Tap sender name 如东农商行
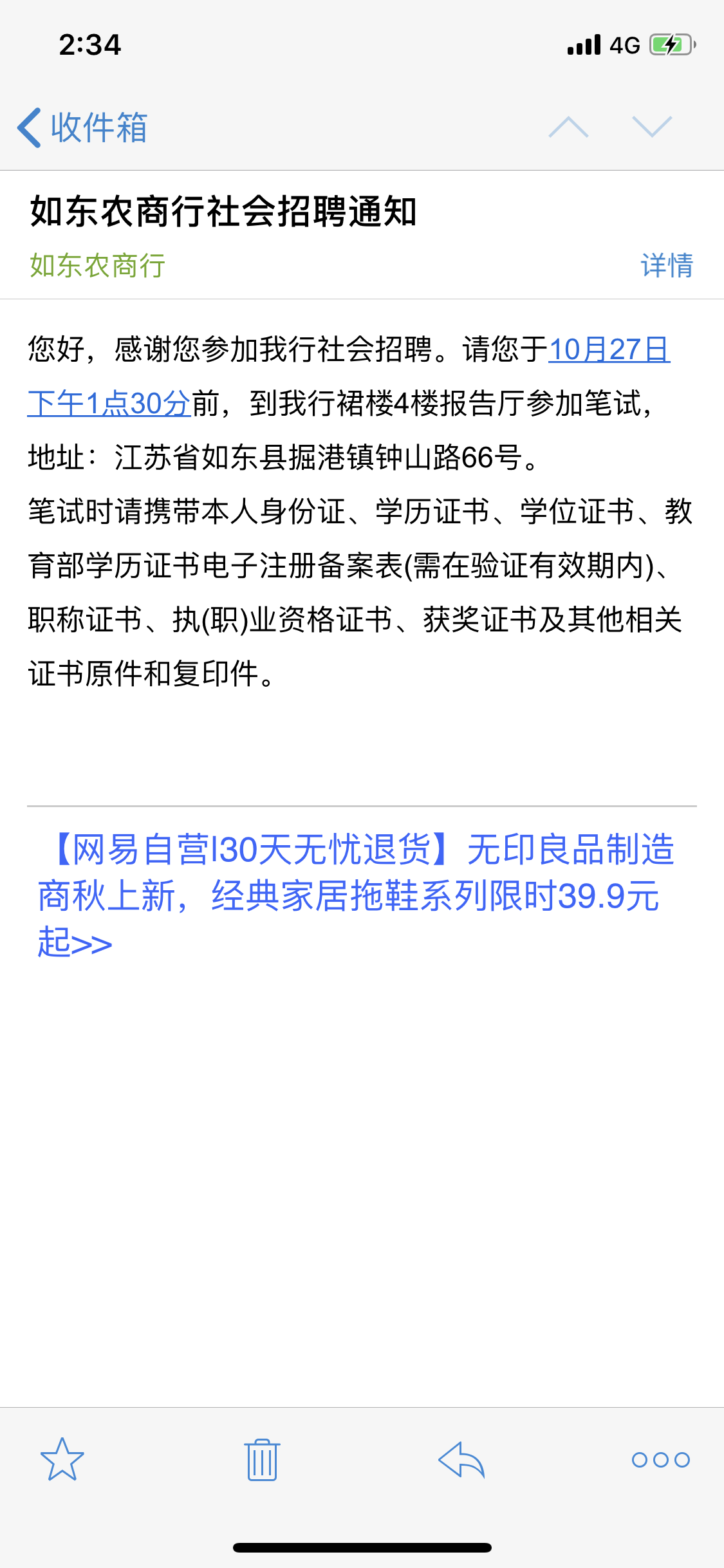This screenshot has width=724, height=1568. point(98,265)
